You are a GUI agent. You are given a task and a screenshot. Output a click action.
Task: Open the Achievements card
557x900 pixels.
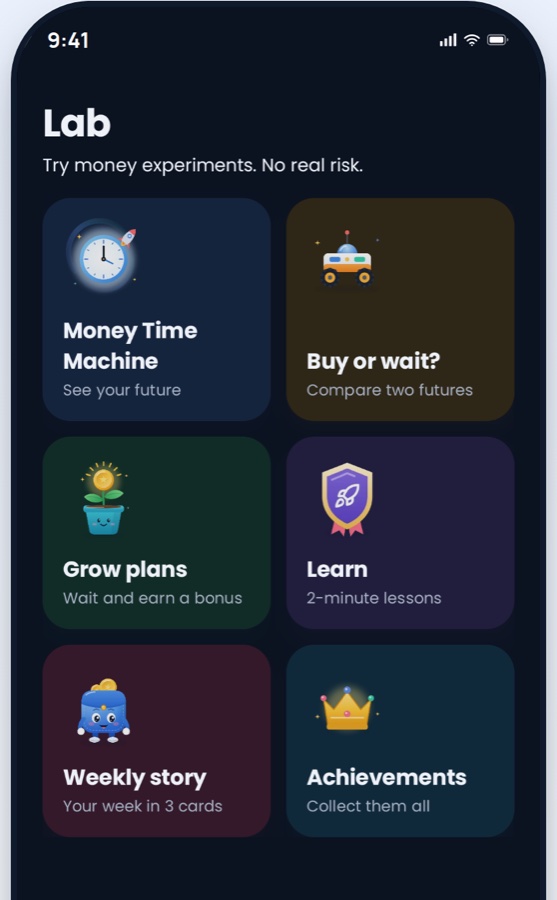[x=400, y=740]
